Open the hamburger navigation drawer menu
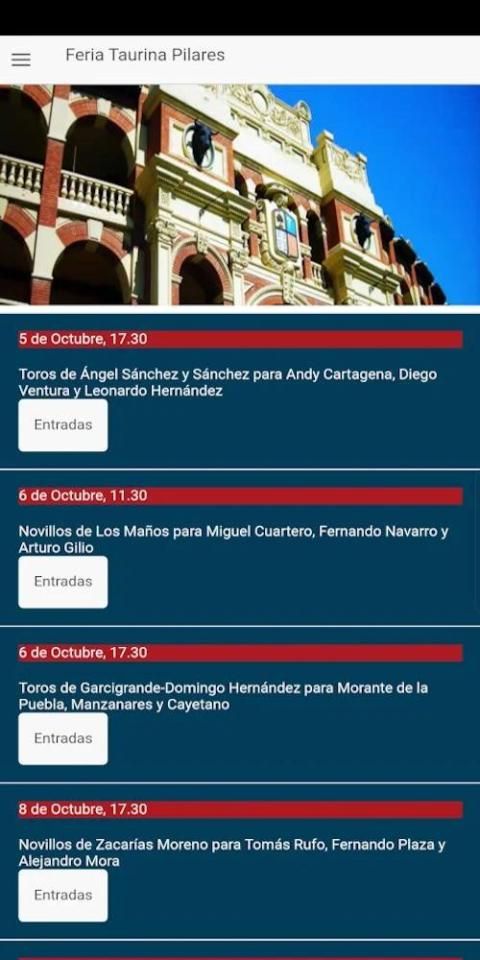This screenshot has height=960, width=480. (x=21, y=59)
